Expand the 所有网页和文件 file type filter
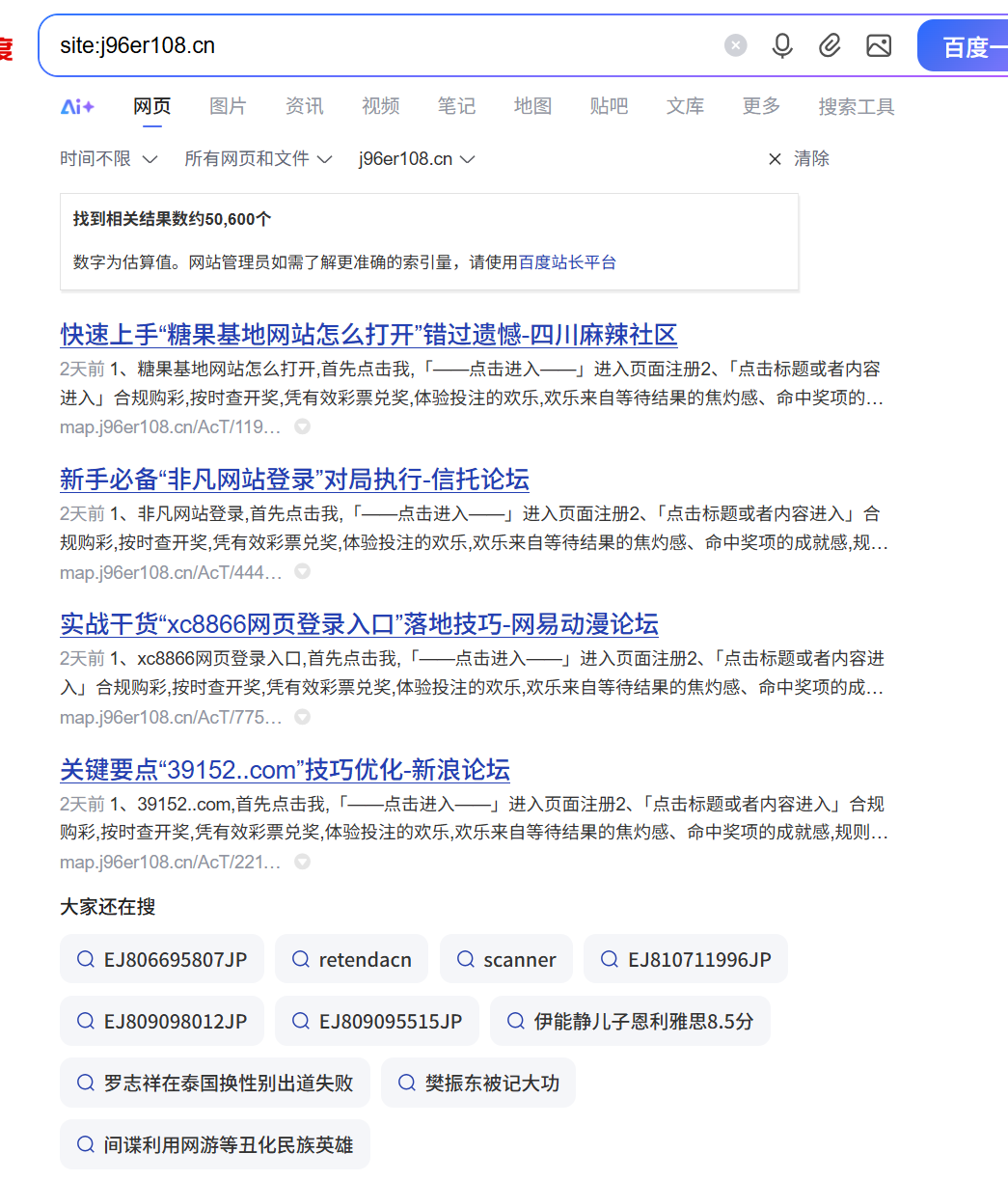Viewport: 1008px width, 1180px height. pyautogui.click(x=258, y=158)
